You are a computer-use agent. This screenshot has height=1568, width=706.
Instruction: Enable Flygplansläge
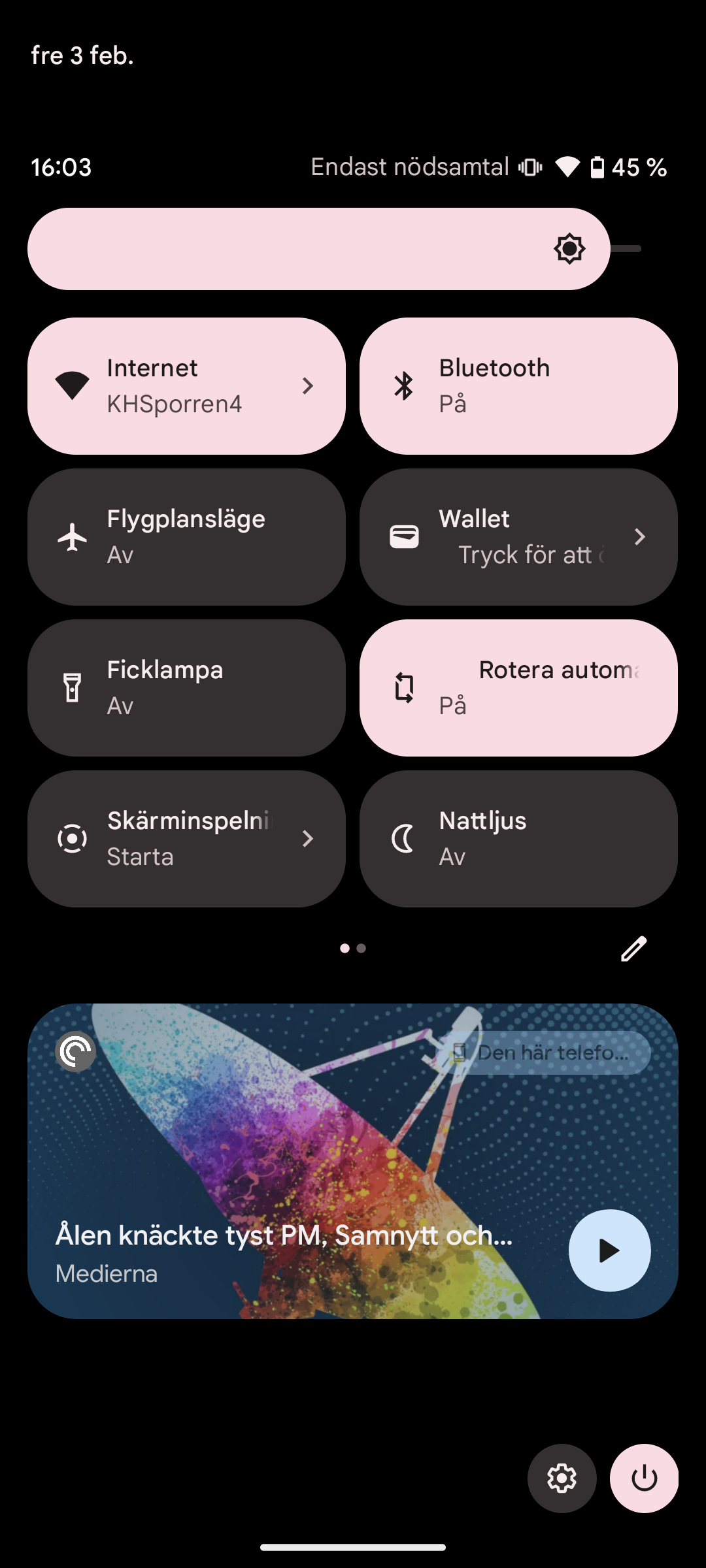[x=186, y=537]
